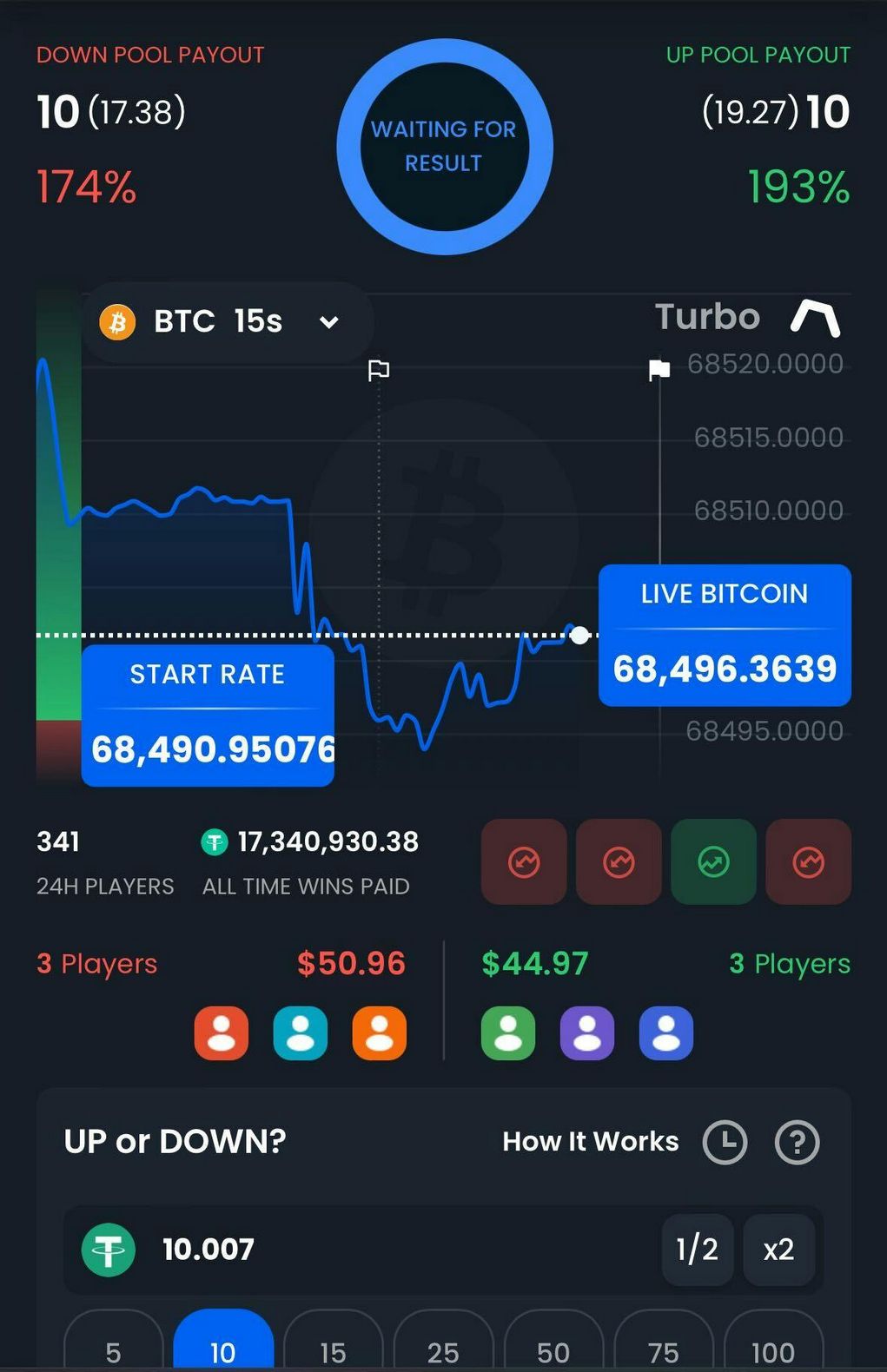
Task: Click the last red round history icon
Action: pos(808,862)
